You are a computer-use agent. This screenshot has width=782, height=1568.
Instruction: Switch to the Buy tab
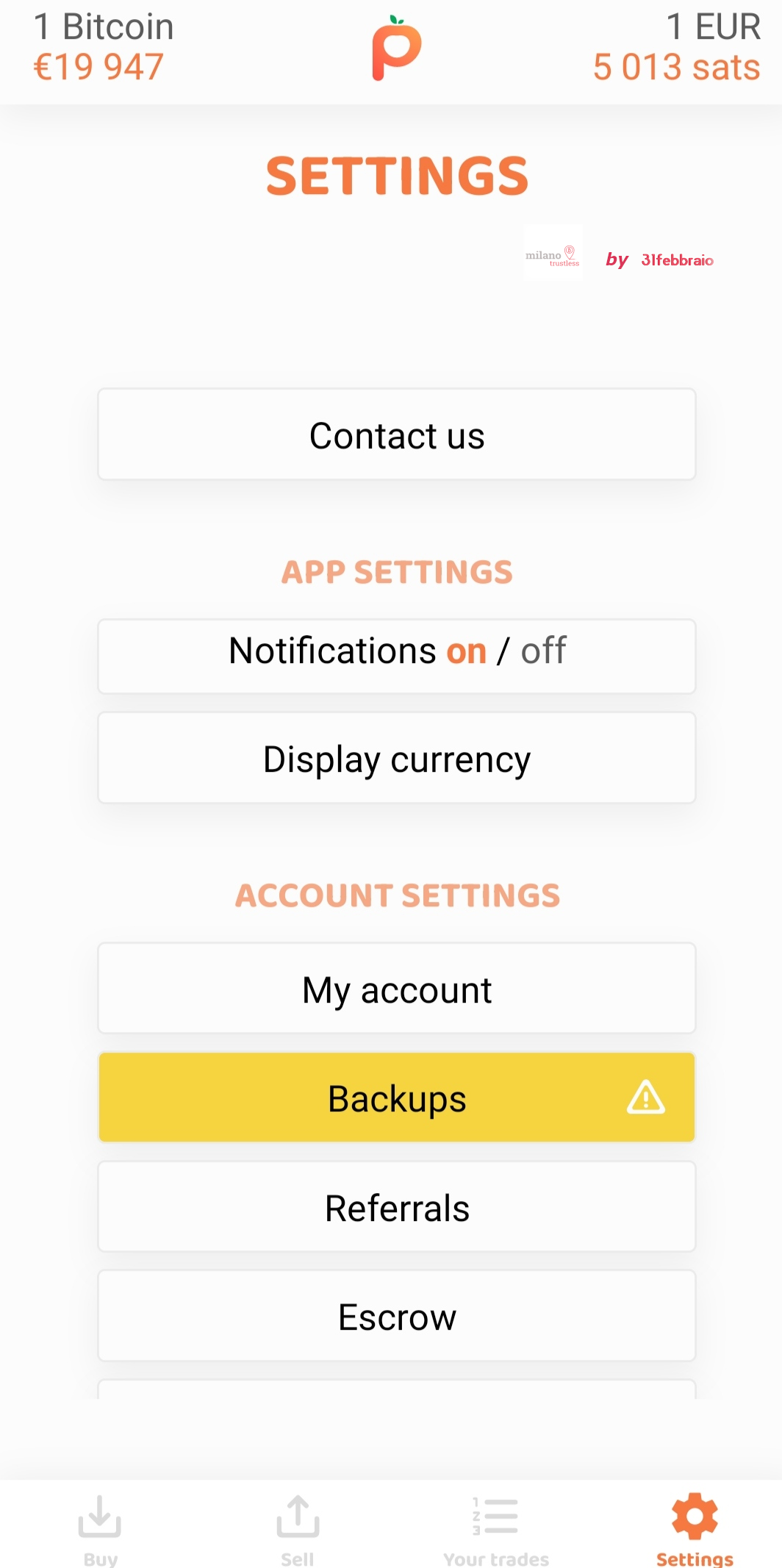[x=100, y=1531]
